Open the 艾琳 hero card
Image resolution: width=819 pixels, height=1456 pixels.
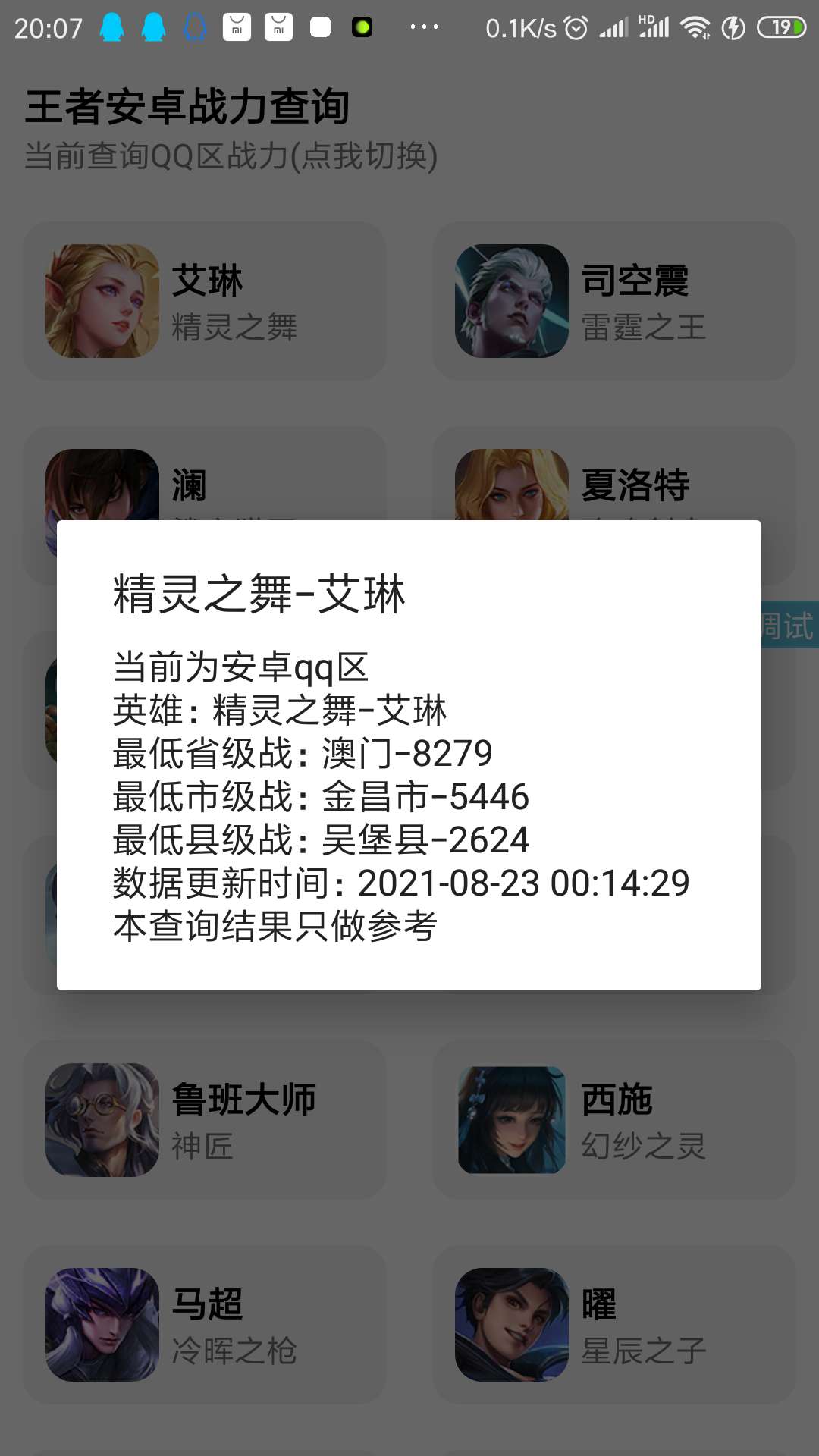pos(205,301)
